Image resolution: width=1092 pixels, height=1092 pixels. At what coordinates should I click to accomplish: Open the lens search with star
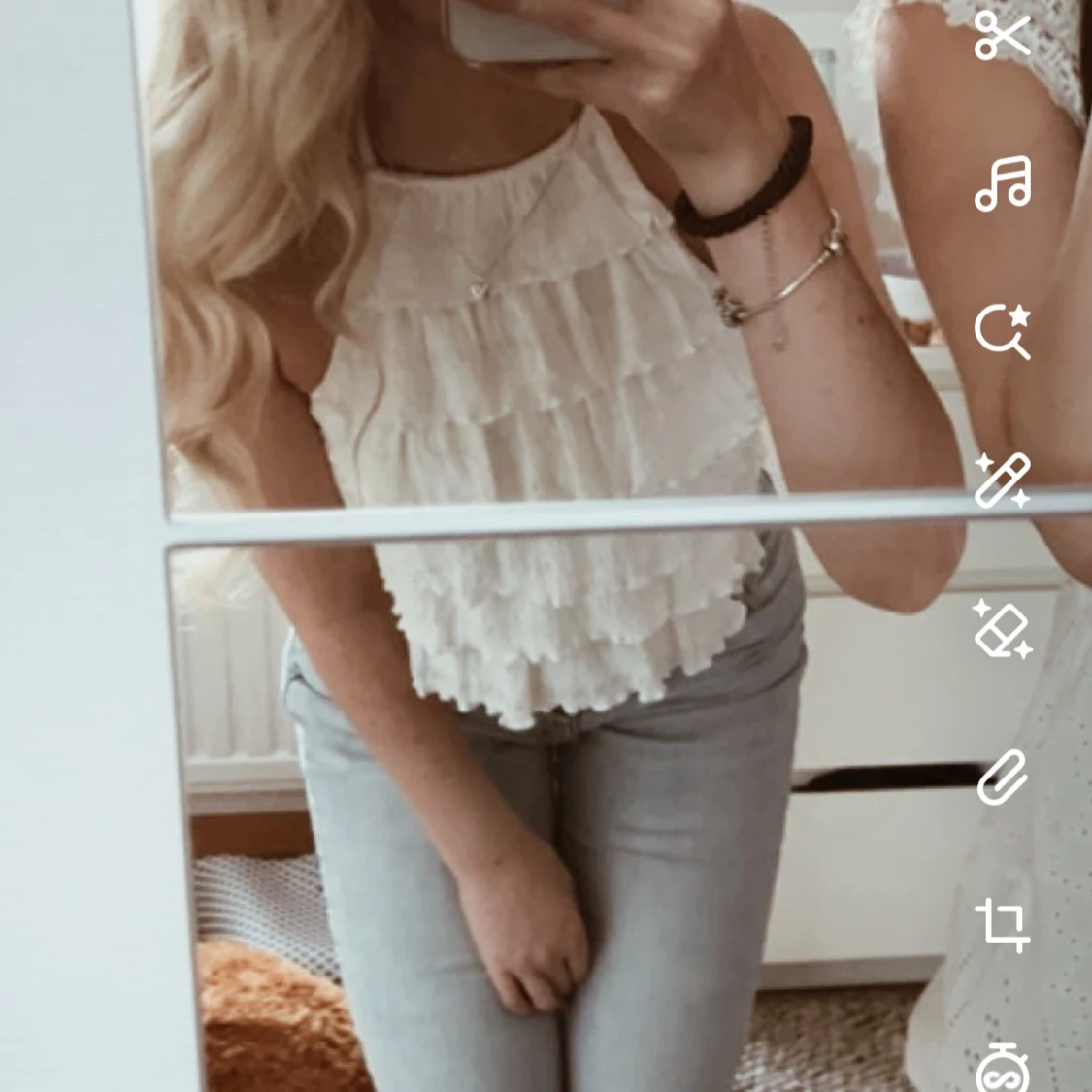click(x=1003, y=332)
